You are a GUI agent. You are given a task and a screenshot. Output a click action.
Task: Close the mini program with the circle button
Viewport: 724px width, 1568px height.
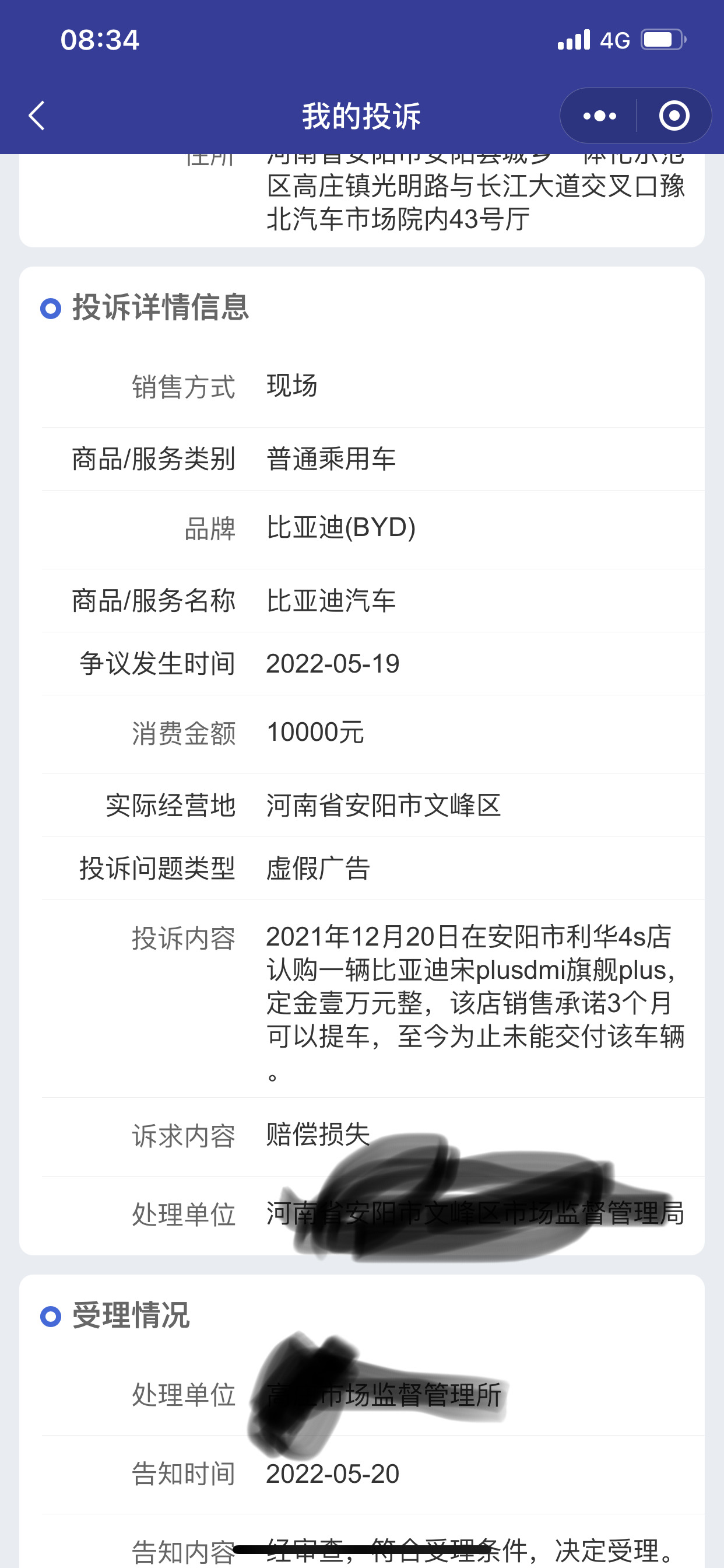674,116
